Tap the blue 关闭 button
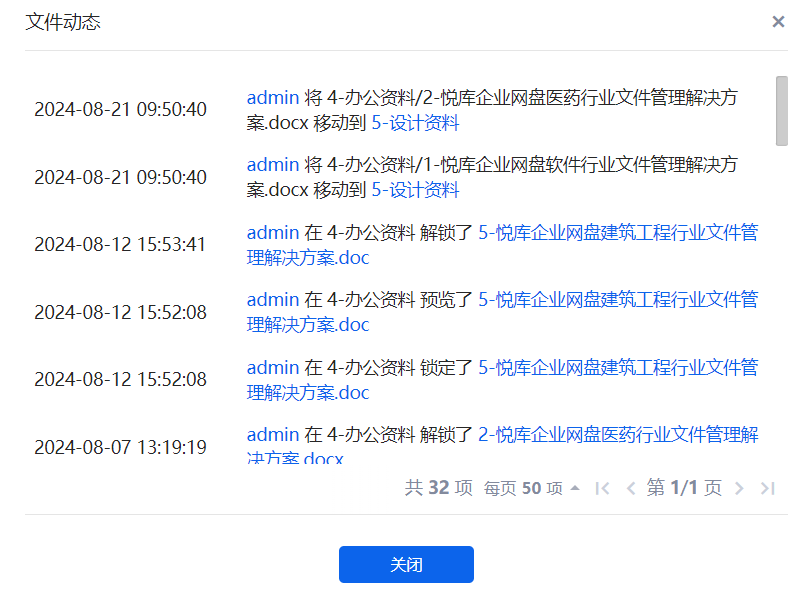 (x=406, y=565)
